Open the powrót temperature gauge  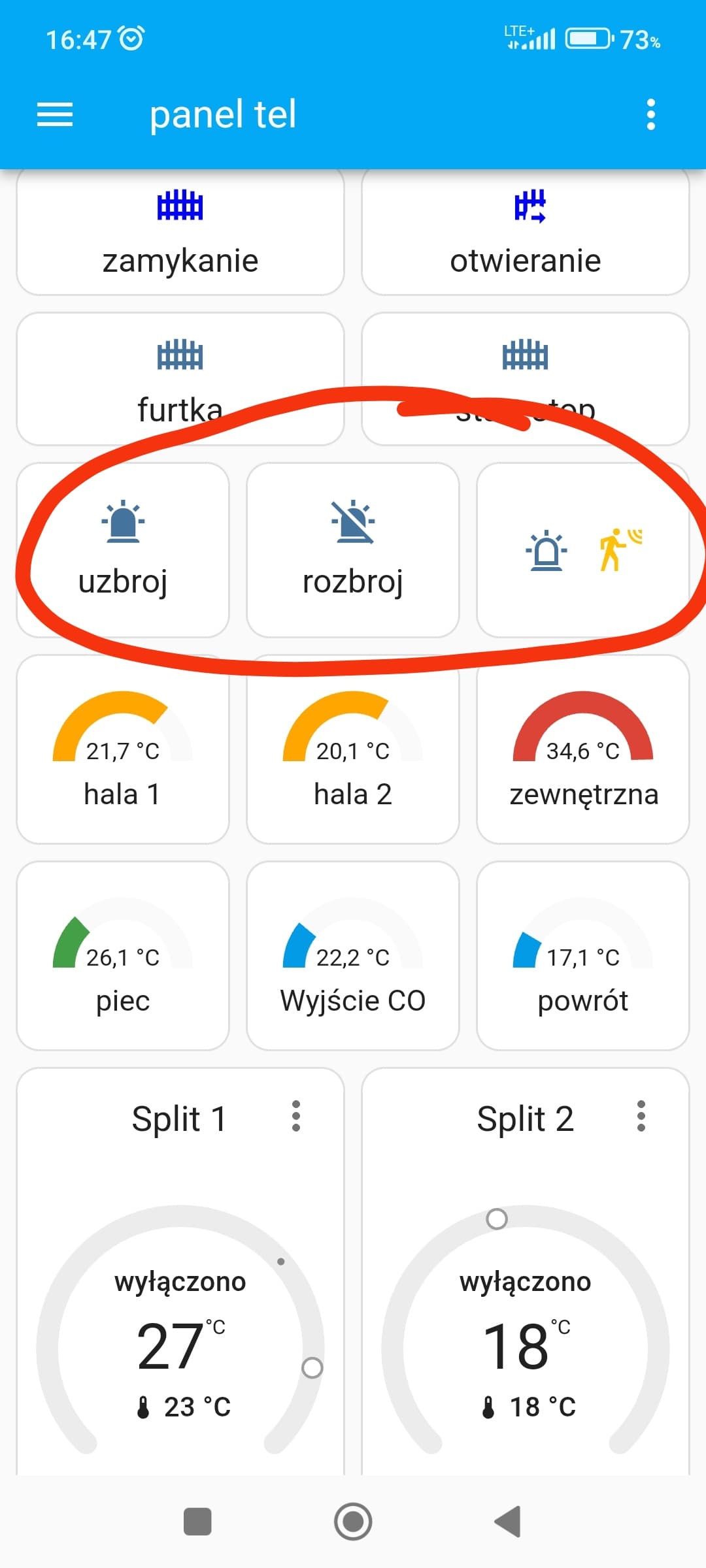(x=583, y=956)
